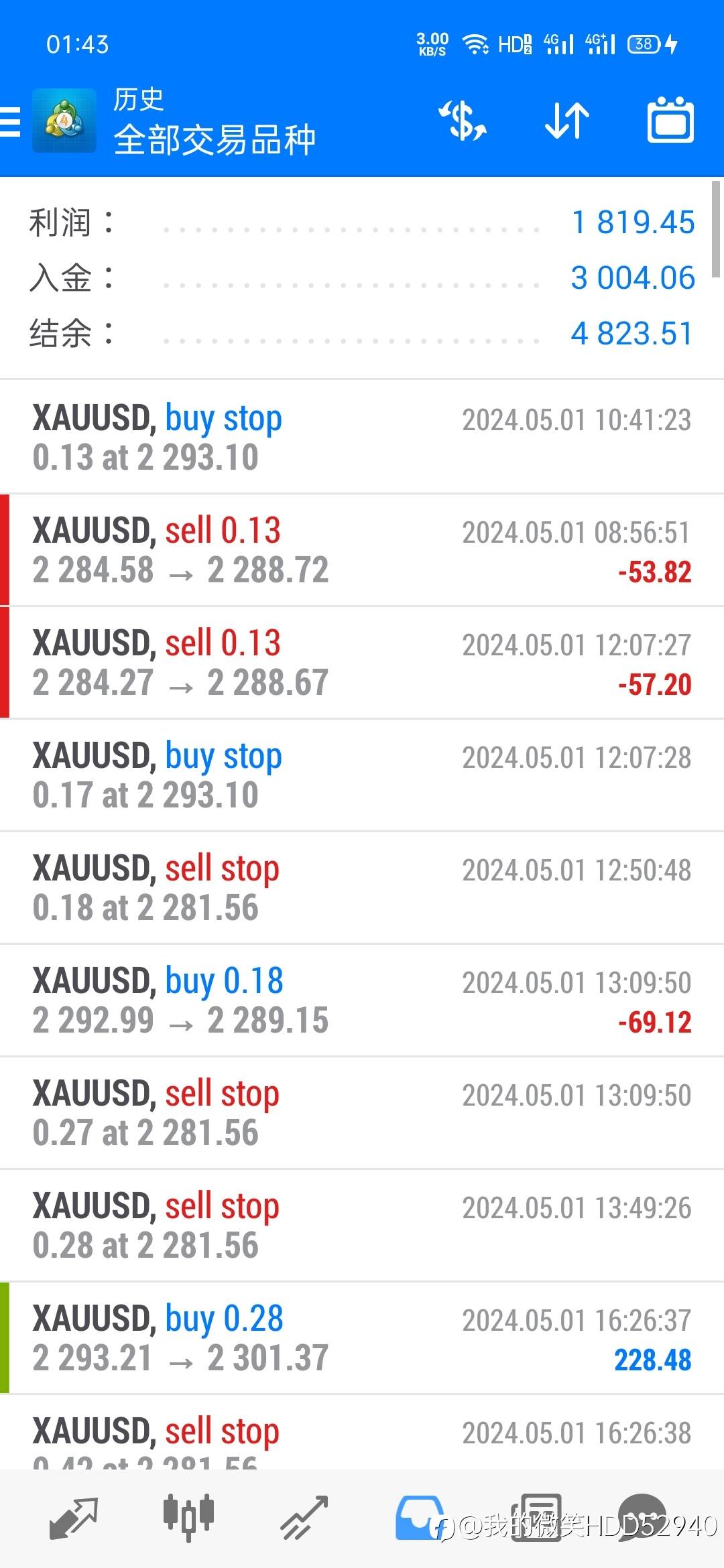Go to the candlestick Chart tab

tap(188, 1517)
